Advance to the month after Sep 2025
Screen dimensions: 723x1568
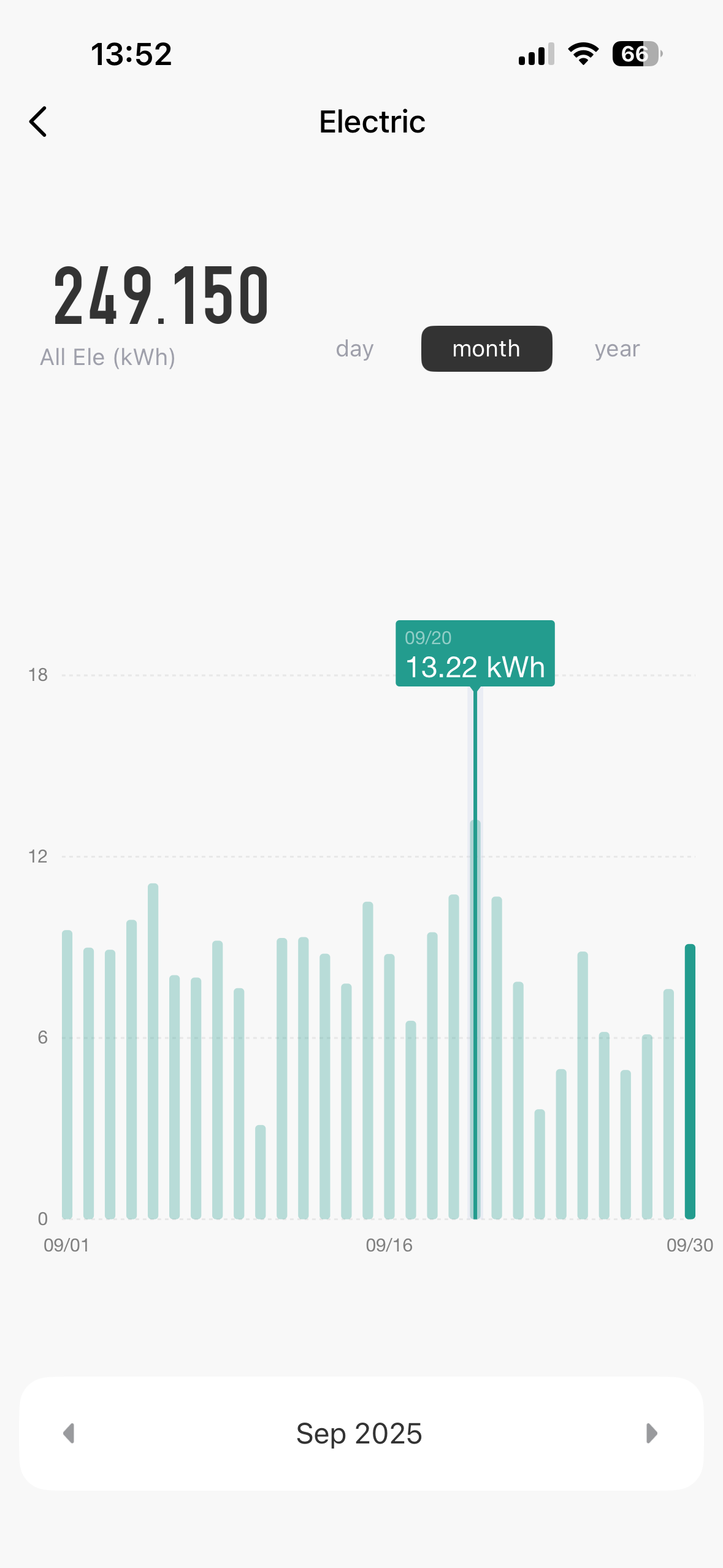651,1434
